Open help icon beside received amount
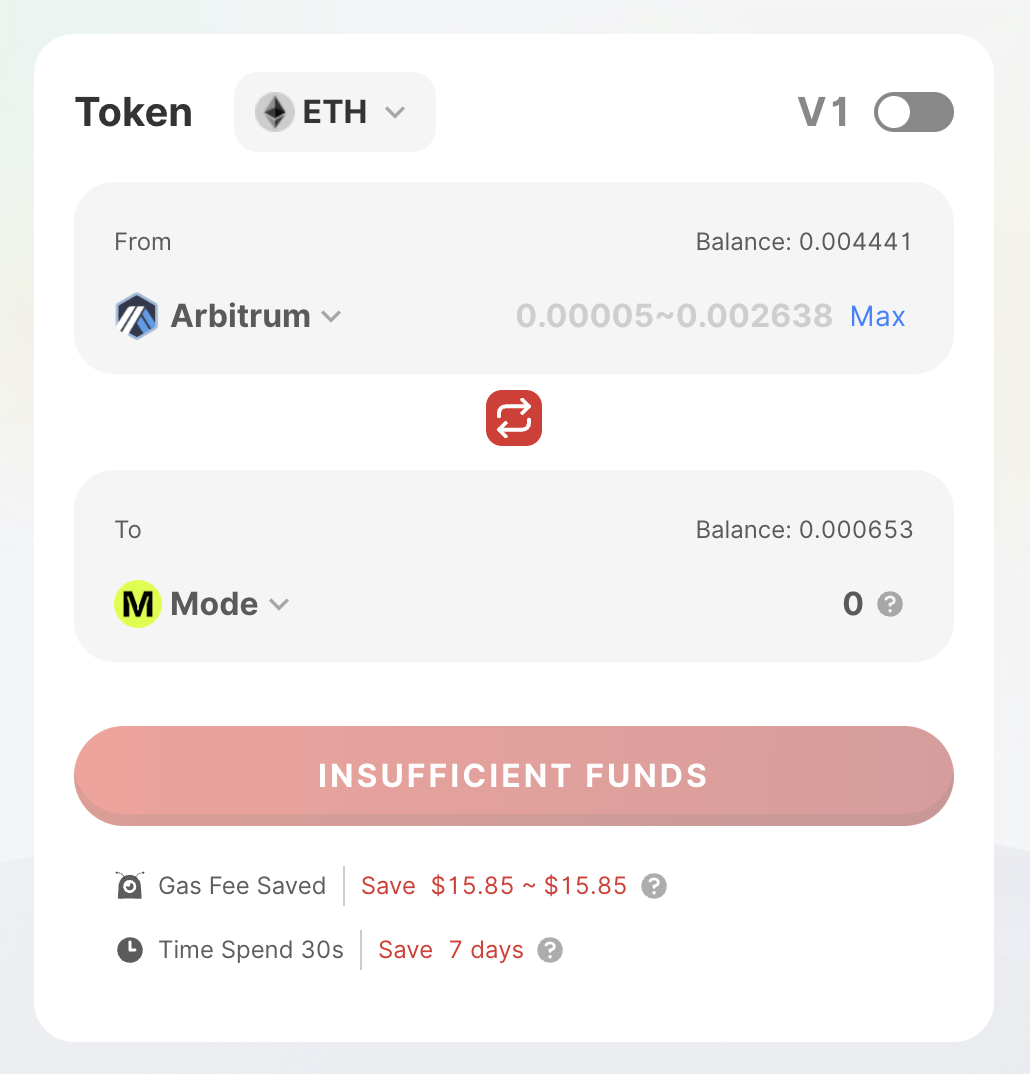Image resolution: width=1030 pixels, height=1074 pixels. [x=890, y=605]
